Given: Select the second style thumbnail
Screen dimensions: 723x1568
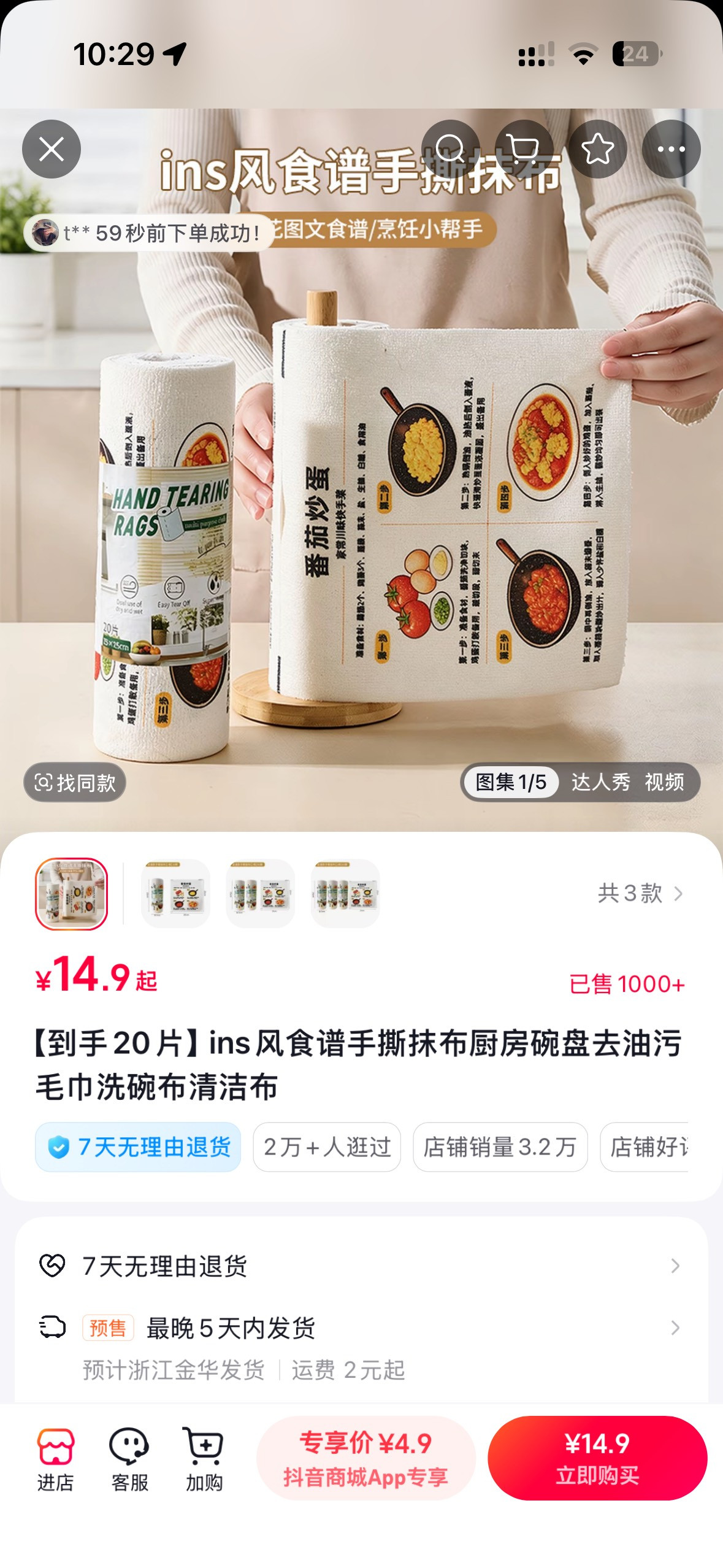Looking at the screenshot, I should [175, 893].
